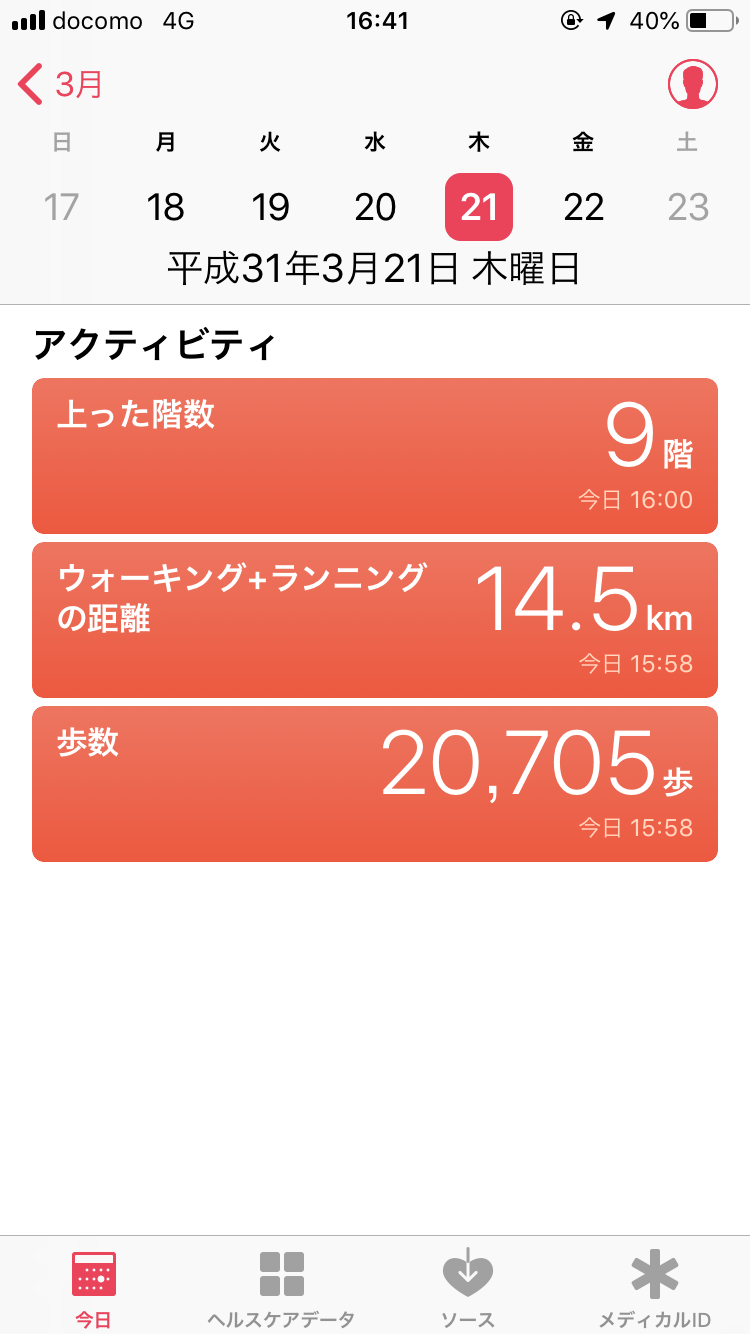The width and height of the screenshot is (750, 1334).
Task: Select Monday the 18th
Action: (x=166, y=207)
